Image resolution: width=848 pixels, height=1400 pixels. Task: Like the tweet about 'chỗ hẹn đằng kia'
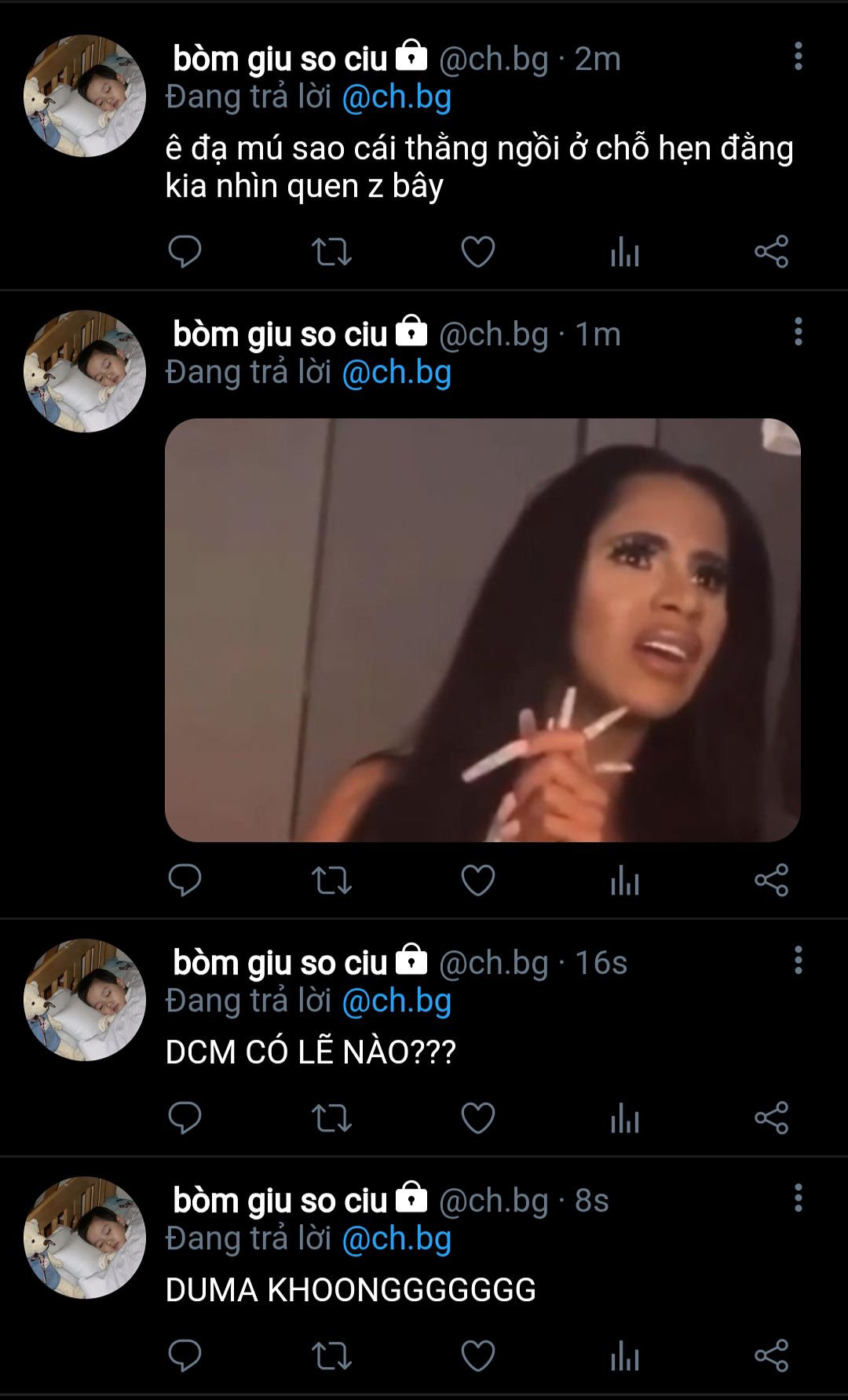[x=477, y=252]
